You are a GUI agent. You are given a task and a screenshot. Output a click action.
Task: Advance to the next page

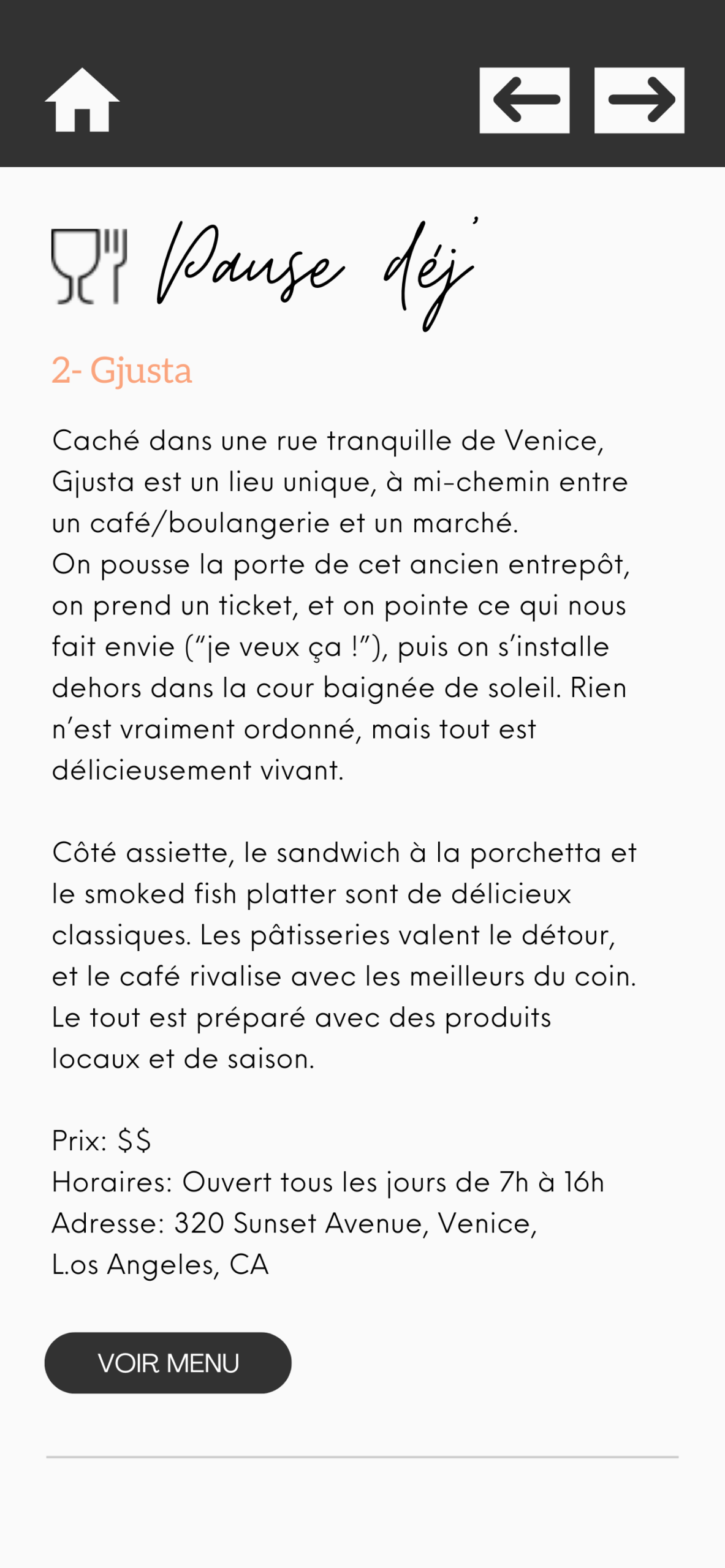click(x=639, y=100)
